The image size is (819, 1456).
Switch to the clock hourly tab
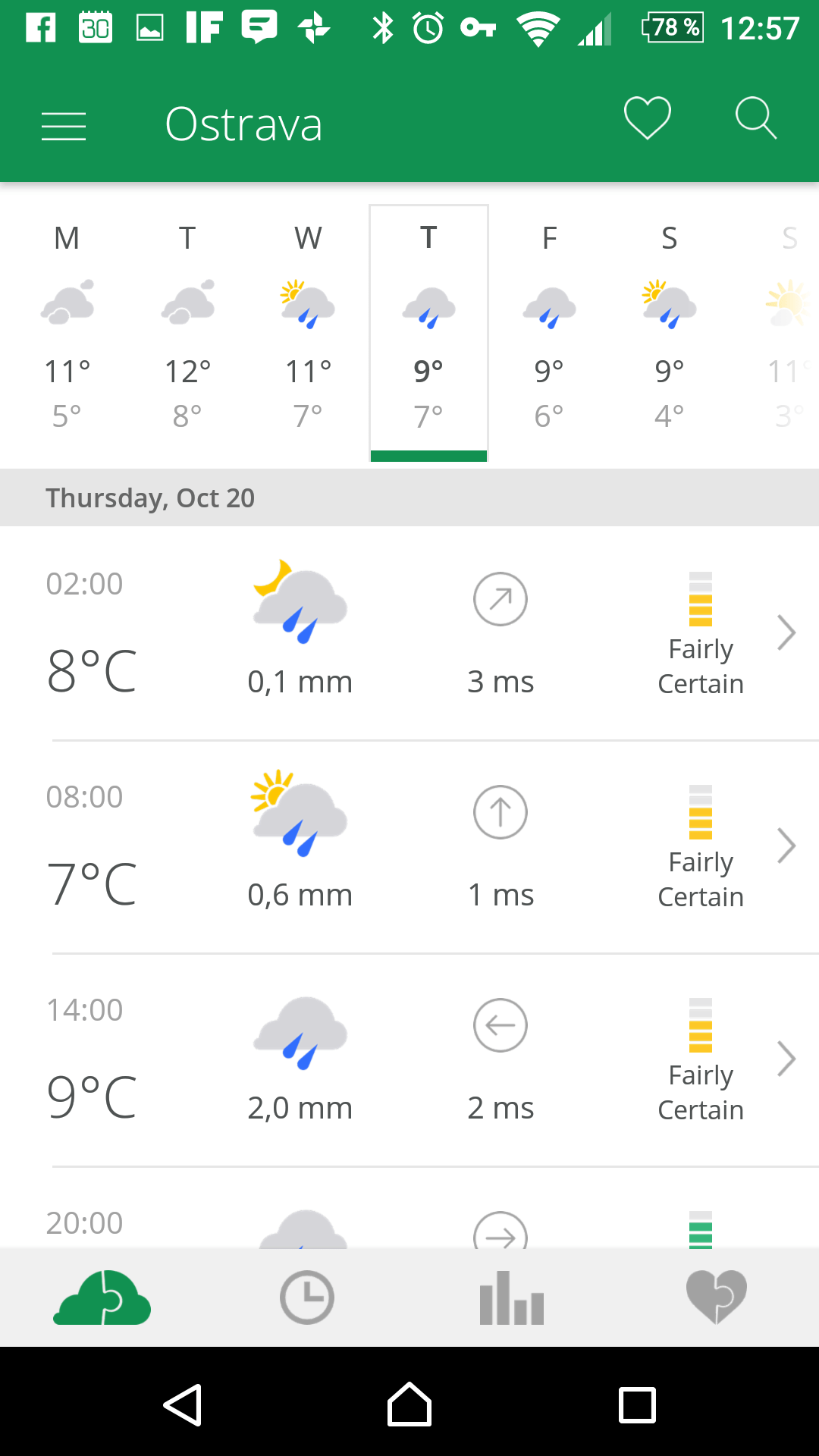pyautogui.click(x=307, y=1298)
